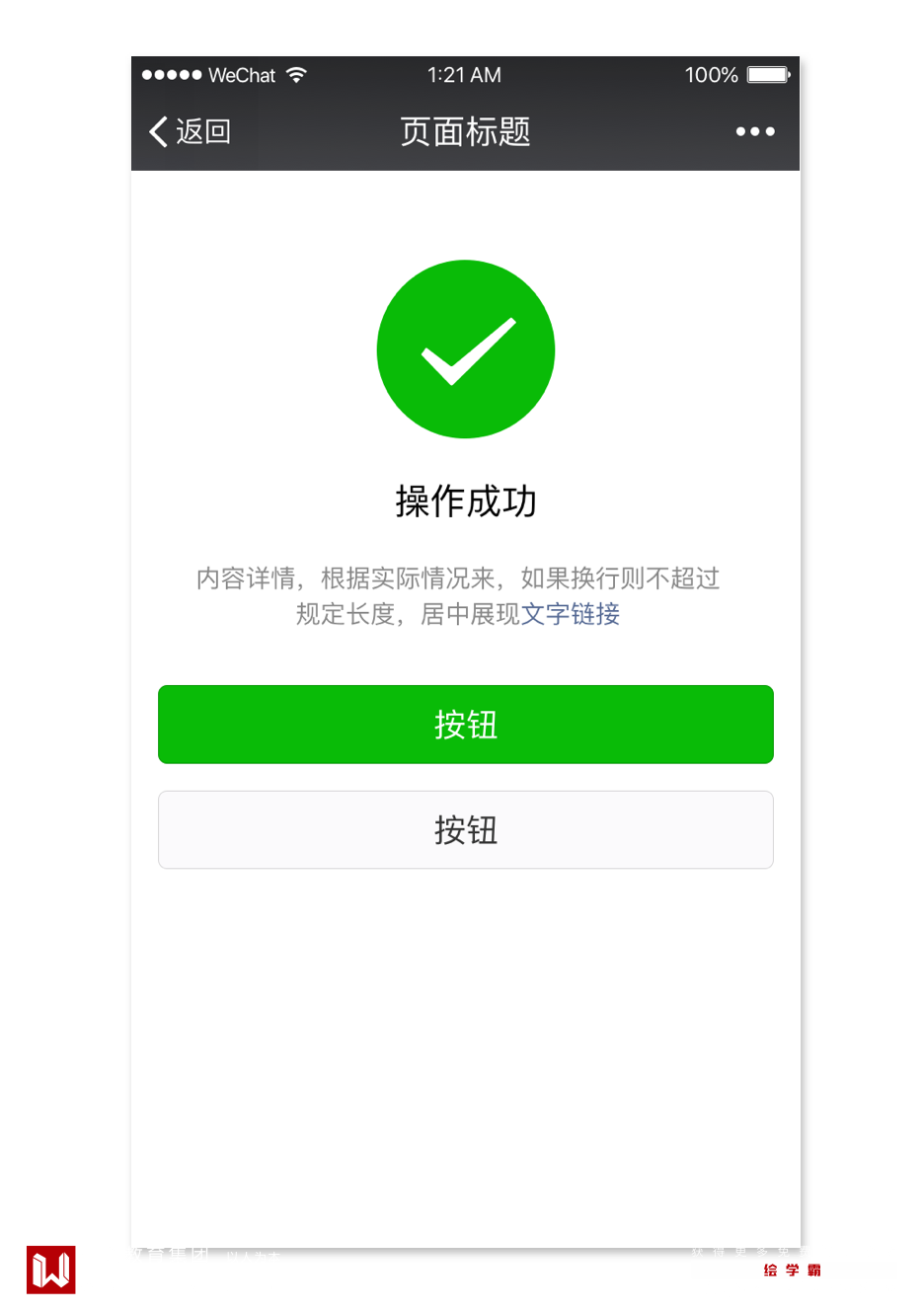Image resolution: width=924 pixels, height=1313 pixels.
Task: Open the 文字链接 blue link
Action: [570, 614]
